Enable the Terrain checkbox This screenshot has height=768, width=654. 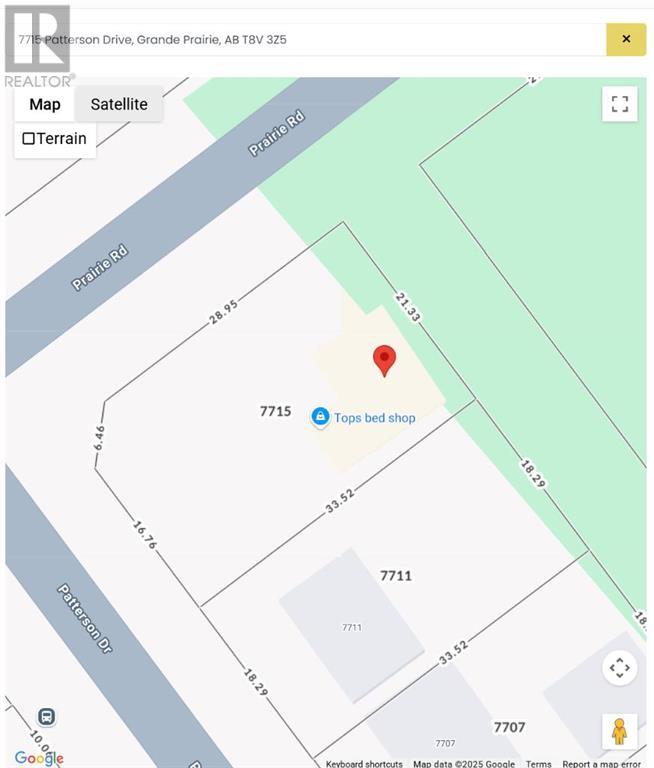coord(29,139)
